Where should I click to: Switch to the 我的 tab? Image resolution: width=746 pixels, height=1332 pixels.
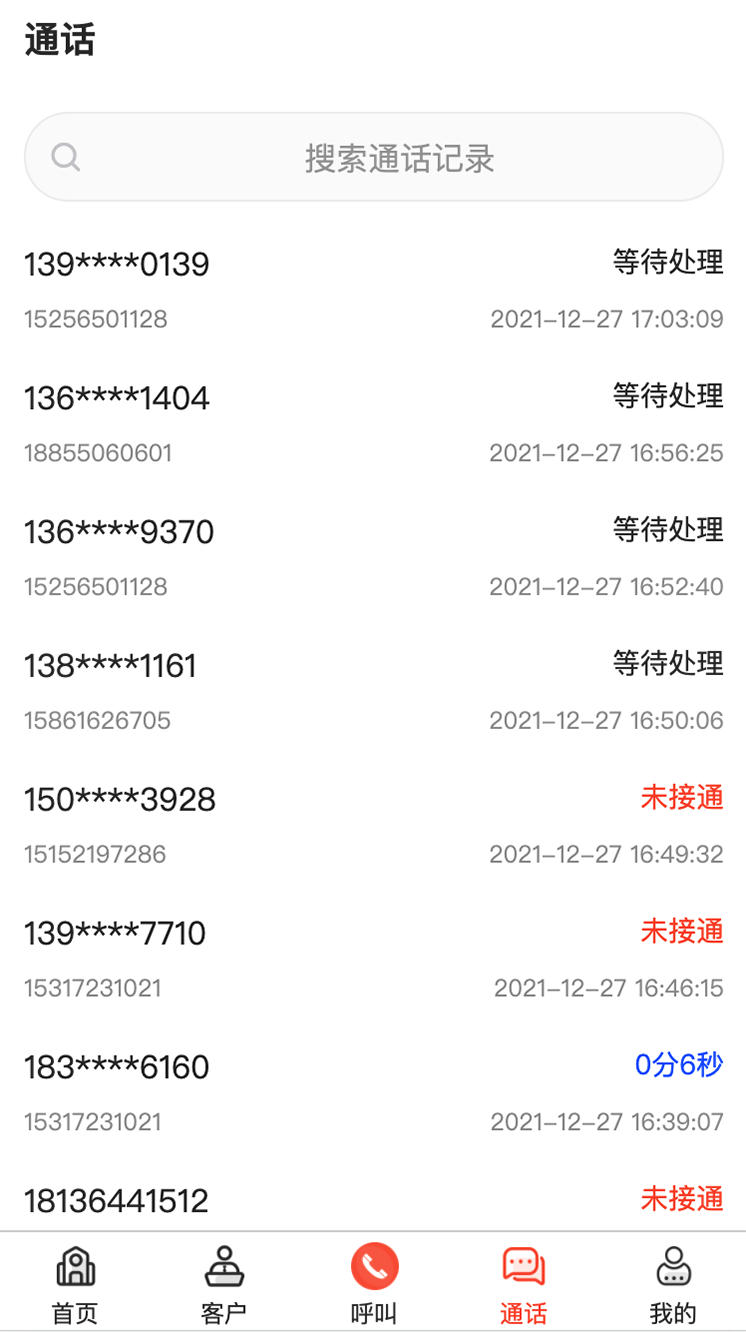coord(672,1284)
